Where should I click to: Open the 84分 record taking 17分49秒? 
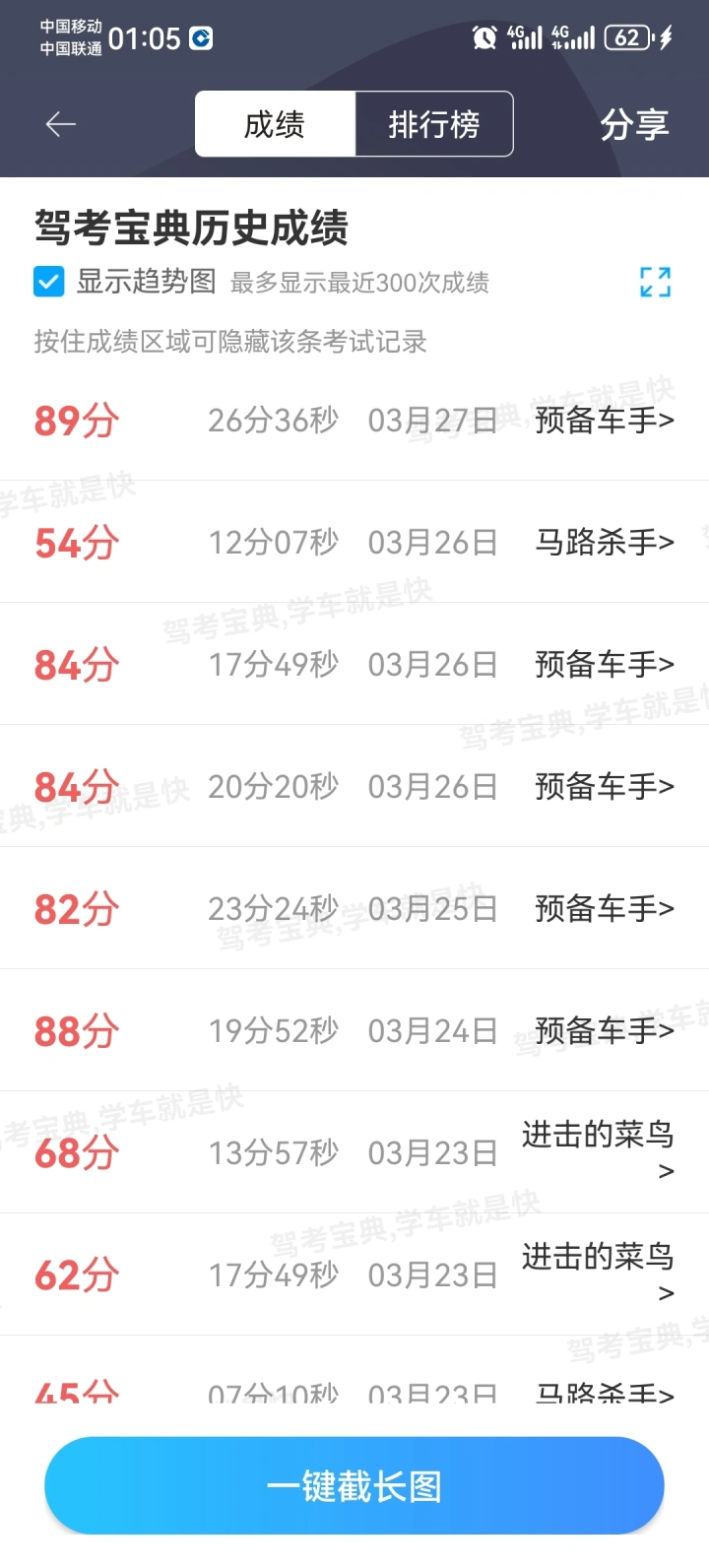(x=354, y=664)
